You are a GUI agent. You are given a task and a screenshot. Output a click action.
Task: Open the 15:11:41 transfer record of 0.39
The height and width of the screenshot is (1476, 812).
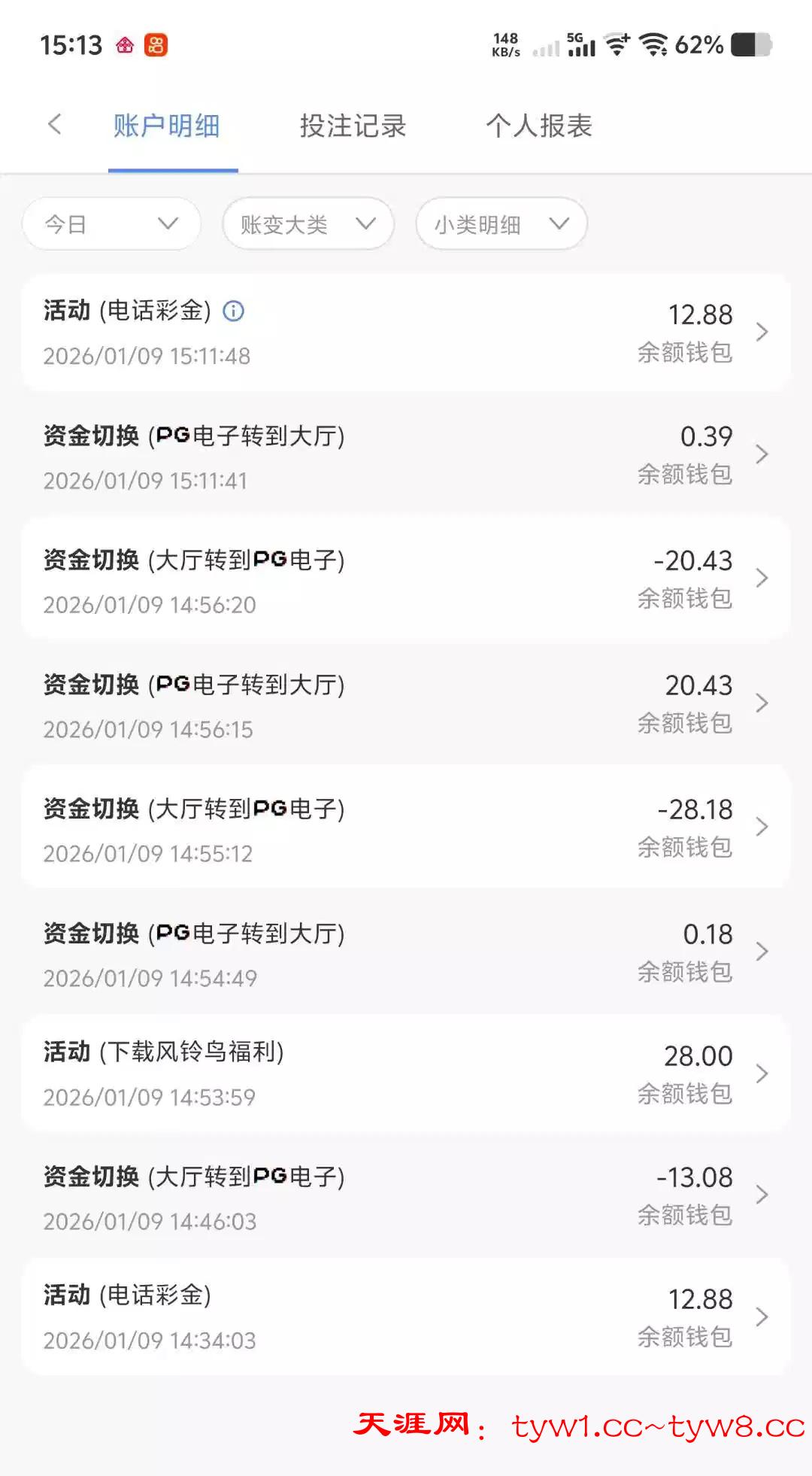click(406, 456)
